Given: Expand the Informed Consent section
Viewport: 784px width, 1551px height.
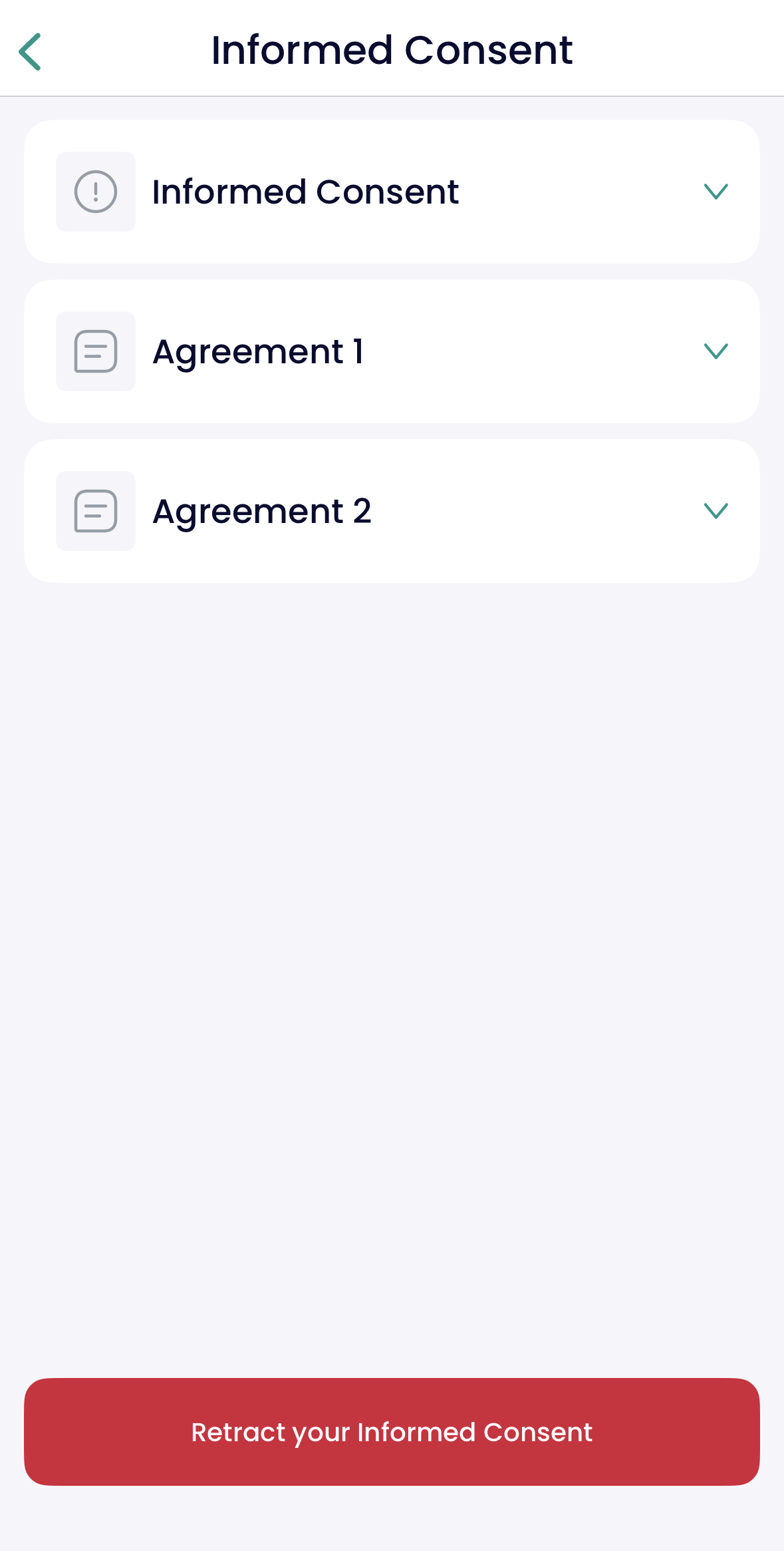Looking at the screenshot, I should pyautogui.click(x=716, y=192).
